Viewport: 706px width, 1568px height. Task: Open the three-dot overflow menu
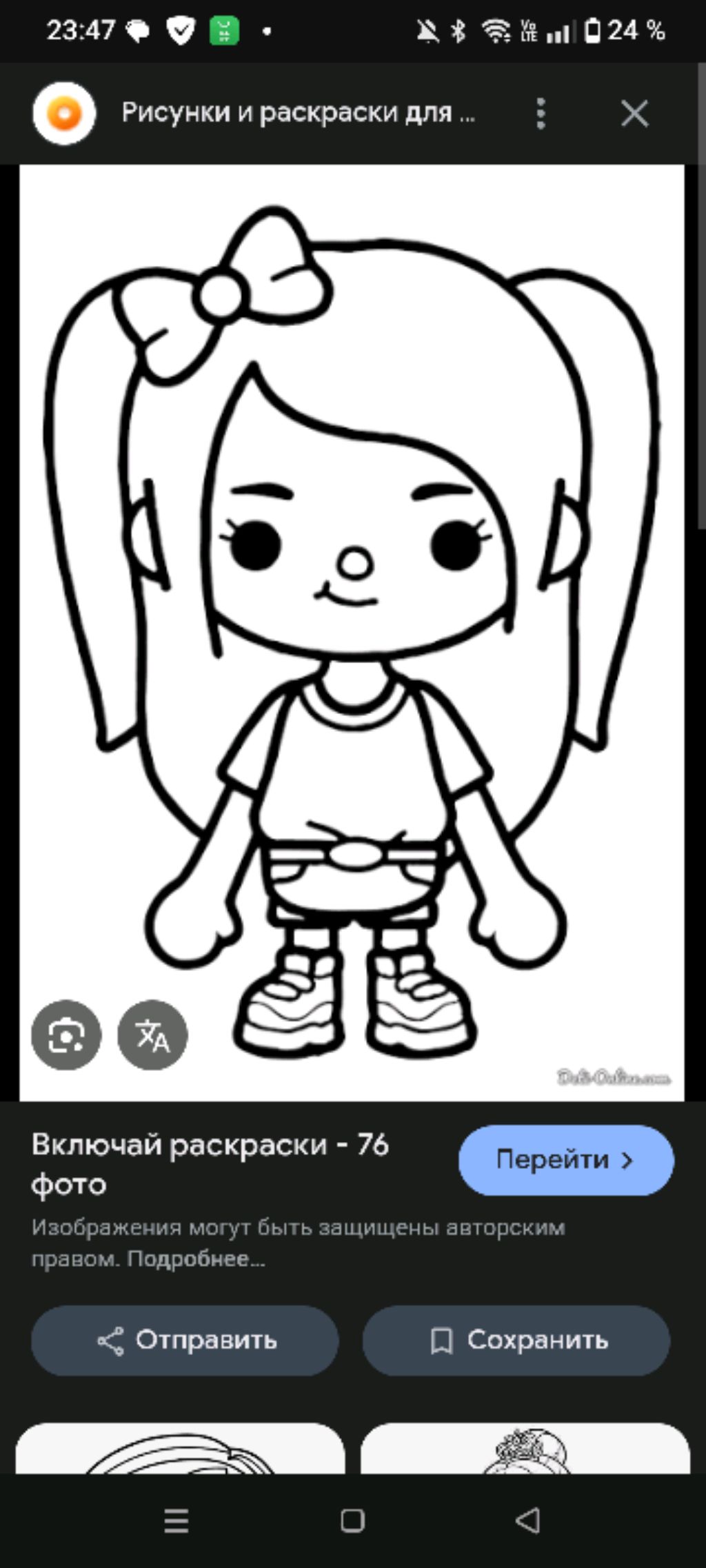[x=541, y=114]
